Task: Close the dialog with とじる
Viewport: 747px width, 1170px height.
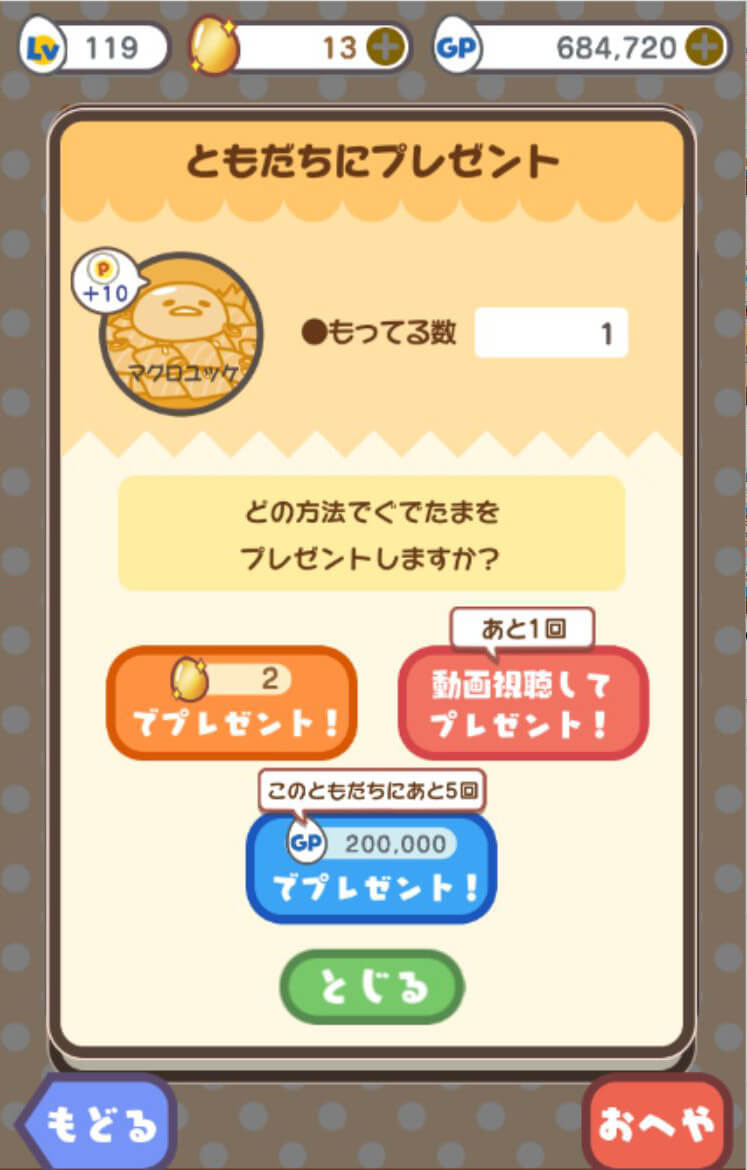Action: pyautogui.click(x=371, y=987)
